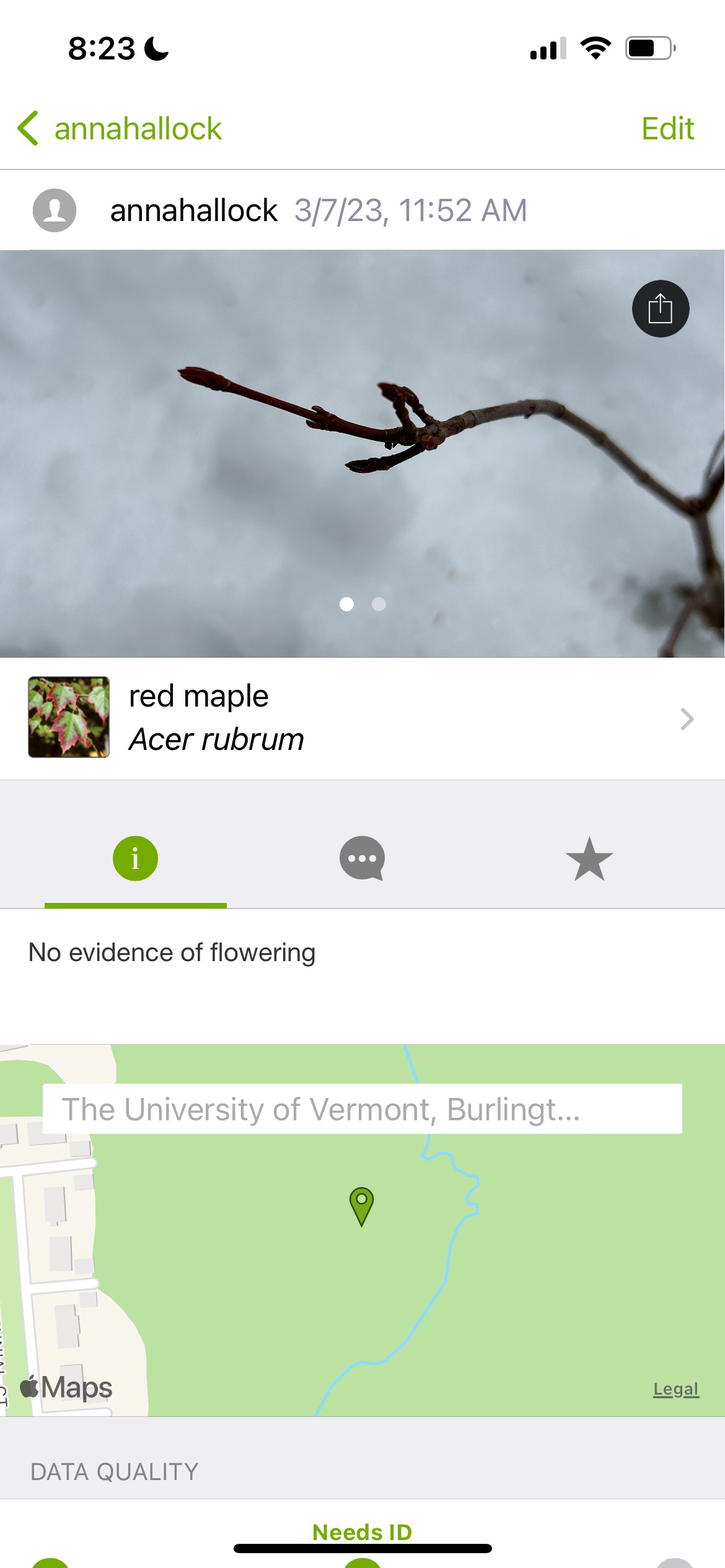The height and width of the screenshot is (1568, 725).
Task: Jump to the second photo page dot
Action: coord(379,604)
